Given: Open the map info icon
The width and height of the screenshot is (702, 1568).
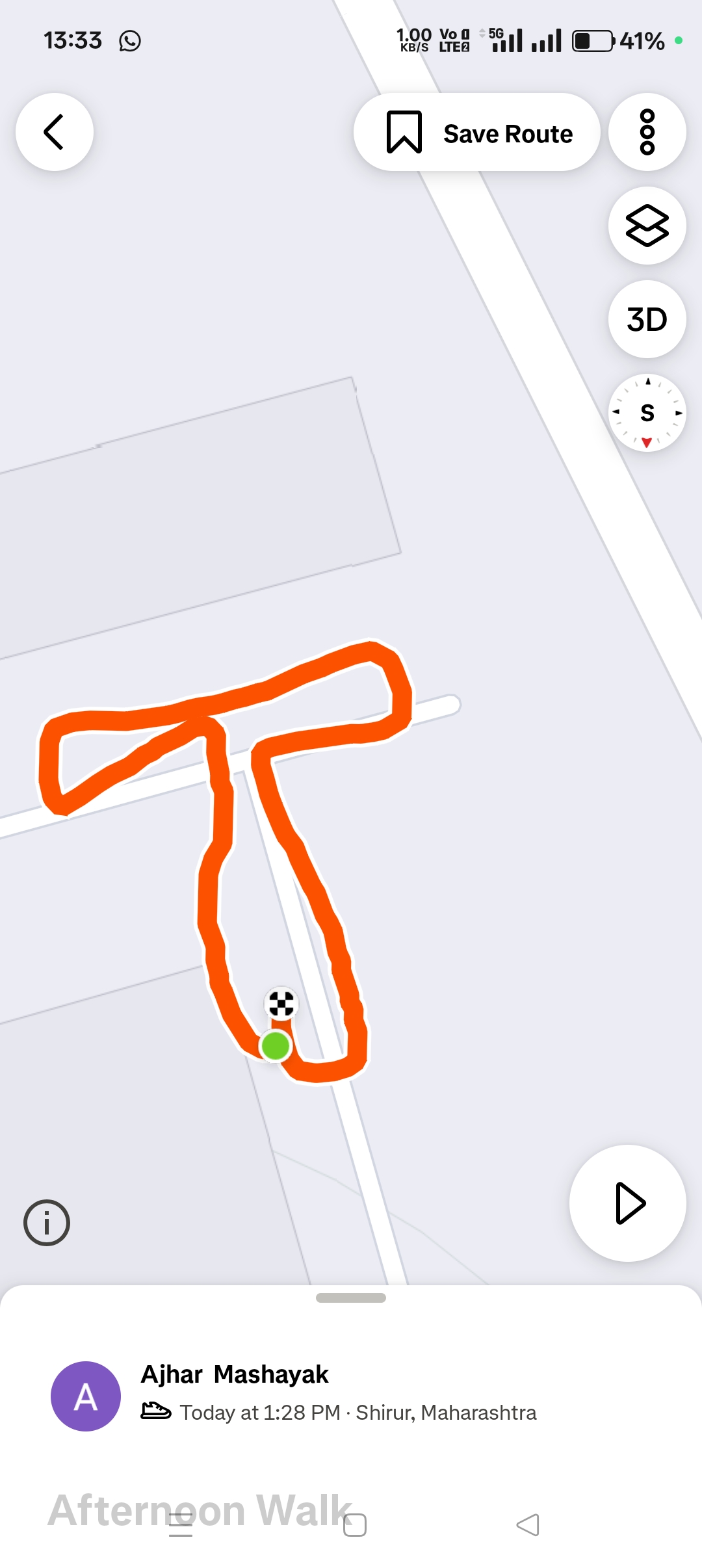Looking at the screenshot, I should [x=47, y=1223].
